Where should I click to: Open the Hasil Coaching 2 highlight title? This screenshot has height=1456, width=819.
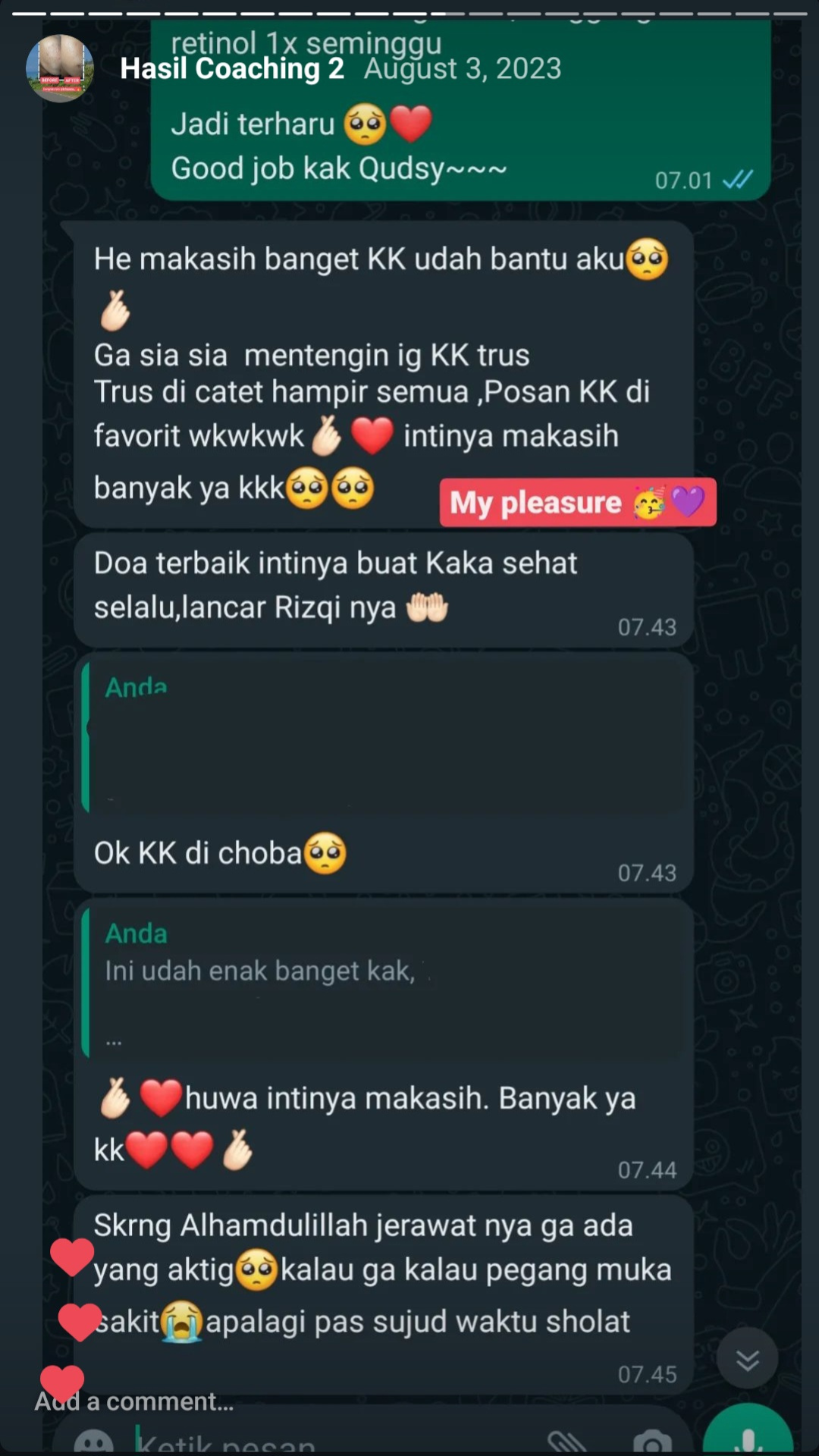click(x=232, y=69)
